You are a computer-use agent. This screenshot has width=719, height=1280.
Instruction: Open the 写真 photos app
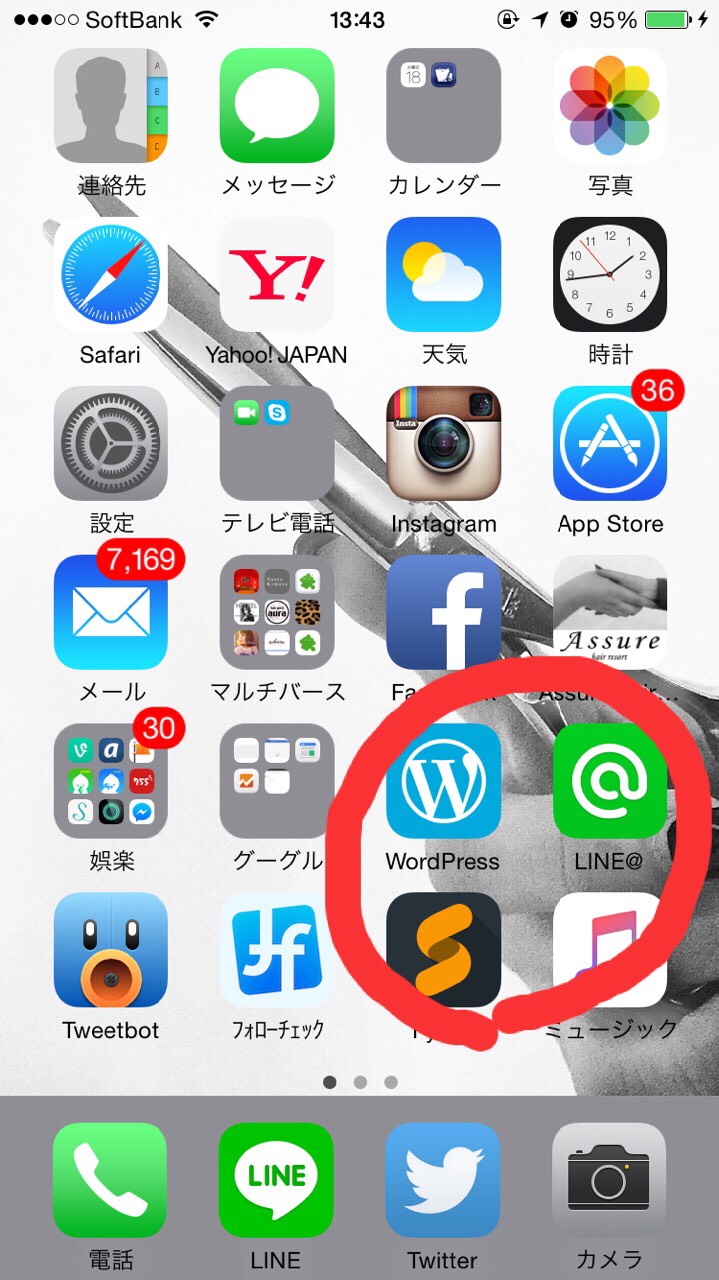click(x=609, y=106)
